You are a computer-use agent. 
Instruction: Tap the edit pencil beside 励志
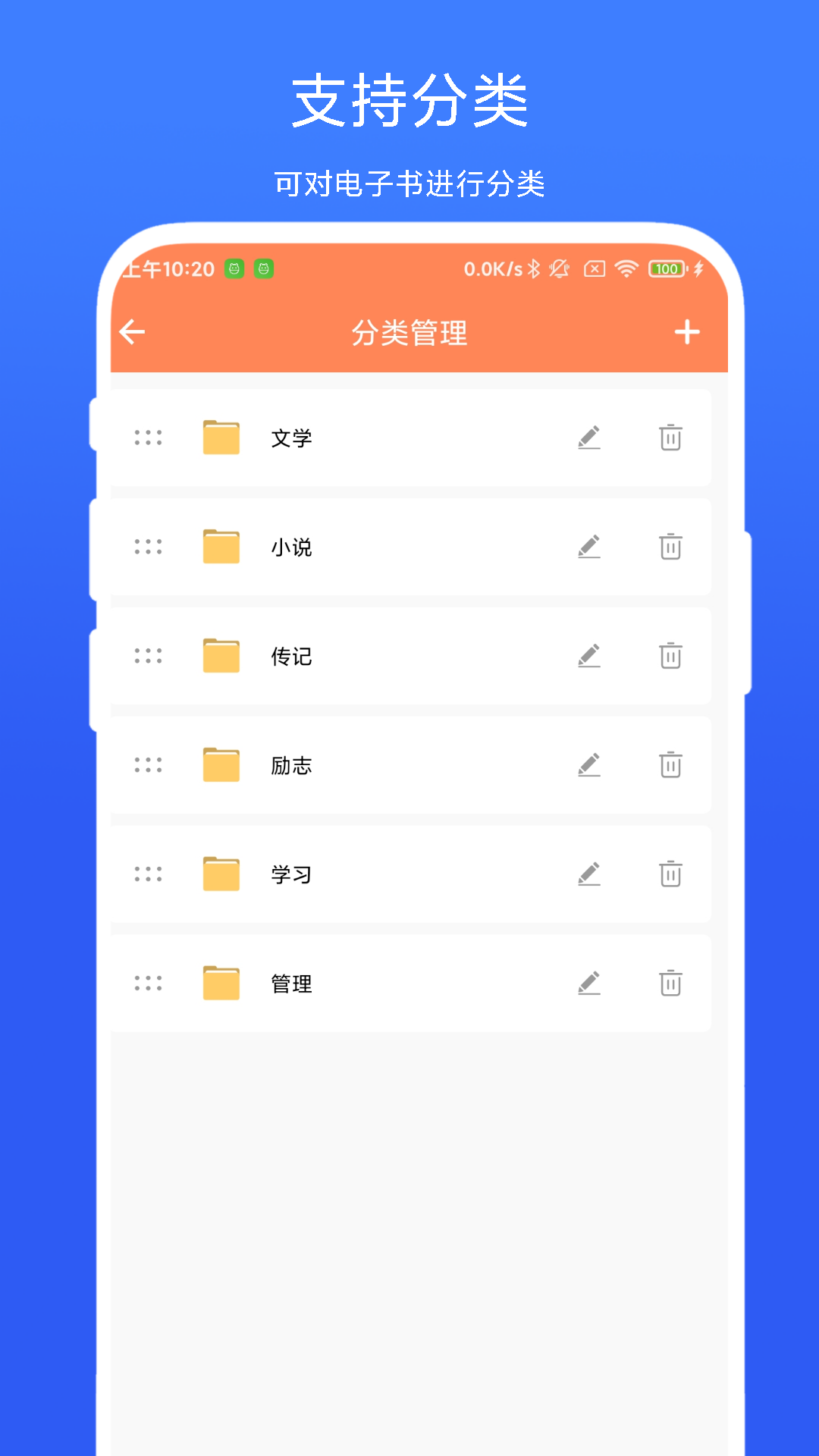[x=590, y=766]
